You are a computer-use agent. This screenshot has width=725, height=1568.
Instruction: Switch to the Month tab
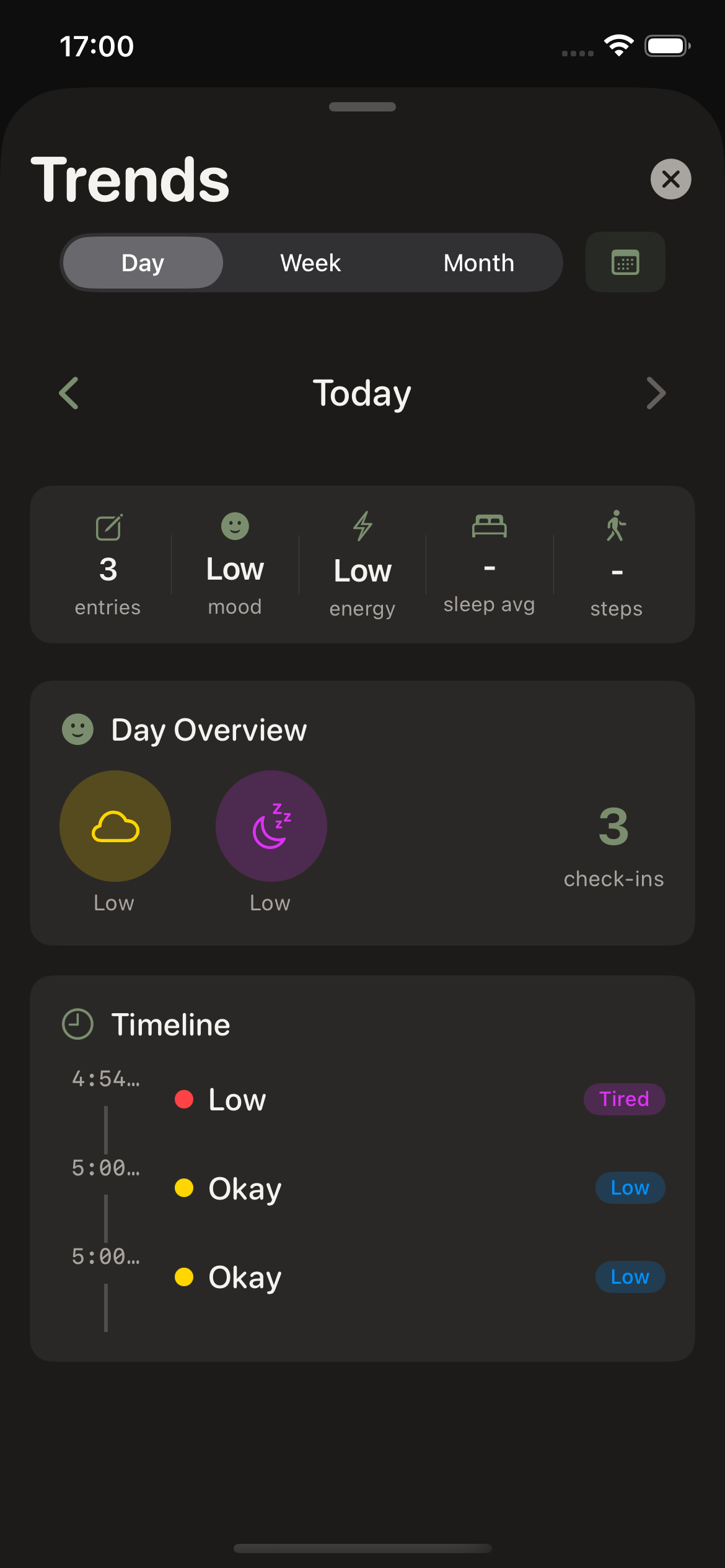pos(478,262)
